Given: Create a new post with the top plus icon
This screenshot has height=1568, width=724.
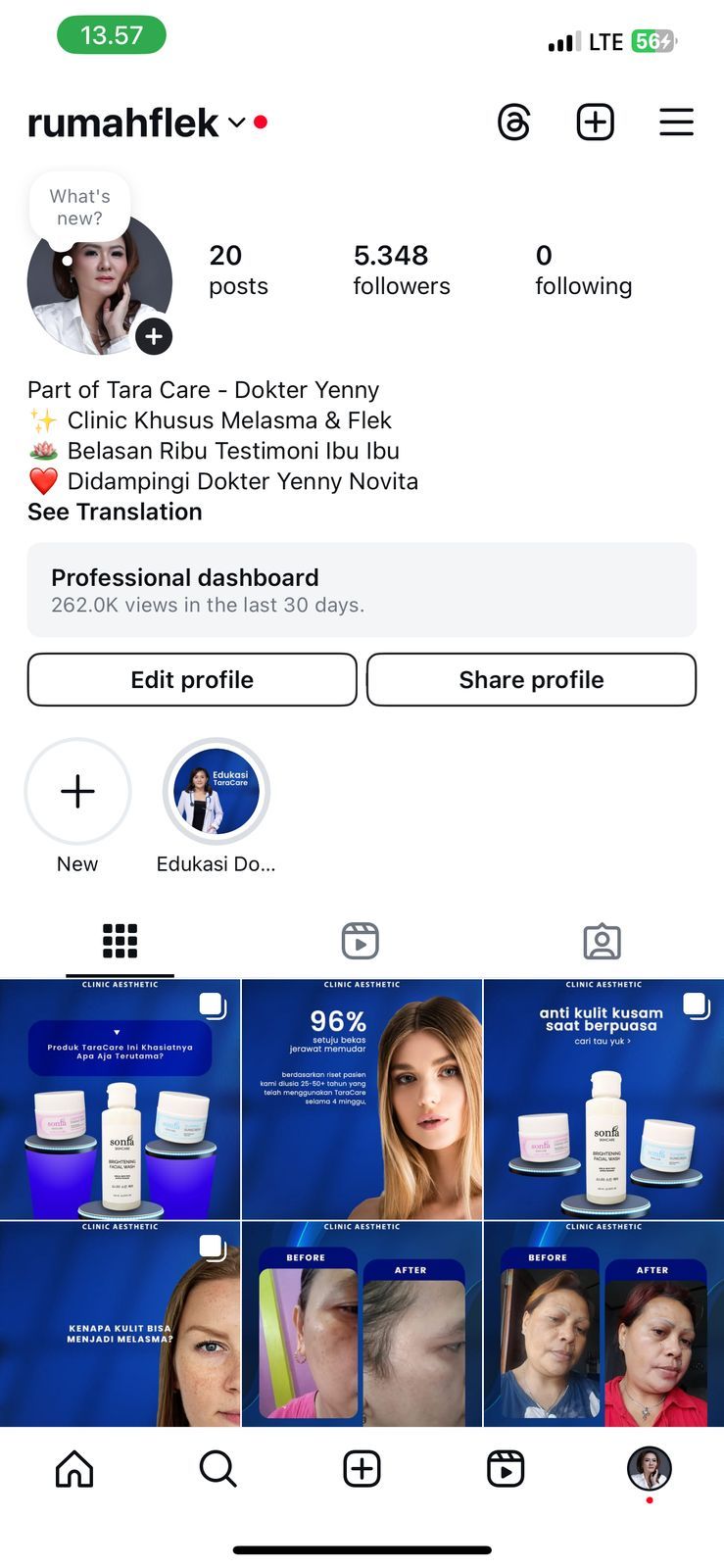Looking at the screenshot, I should [x=596, y=122].
